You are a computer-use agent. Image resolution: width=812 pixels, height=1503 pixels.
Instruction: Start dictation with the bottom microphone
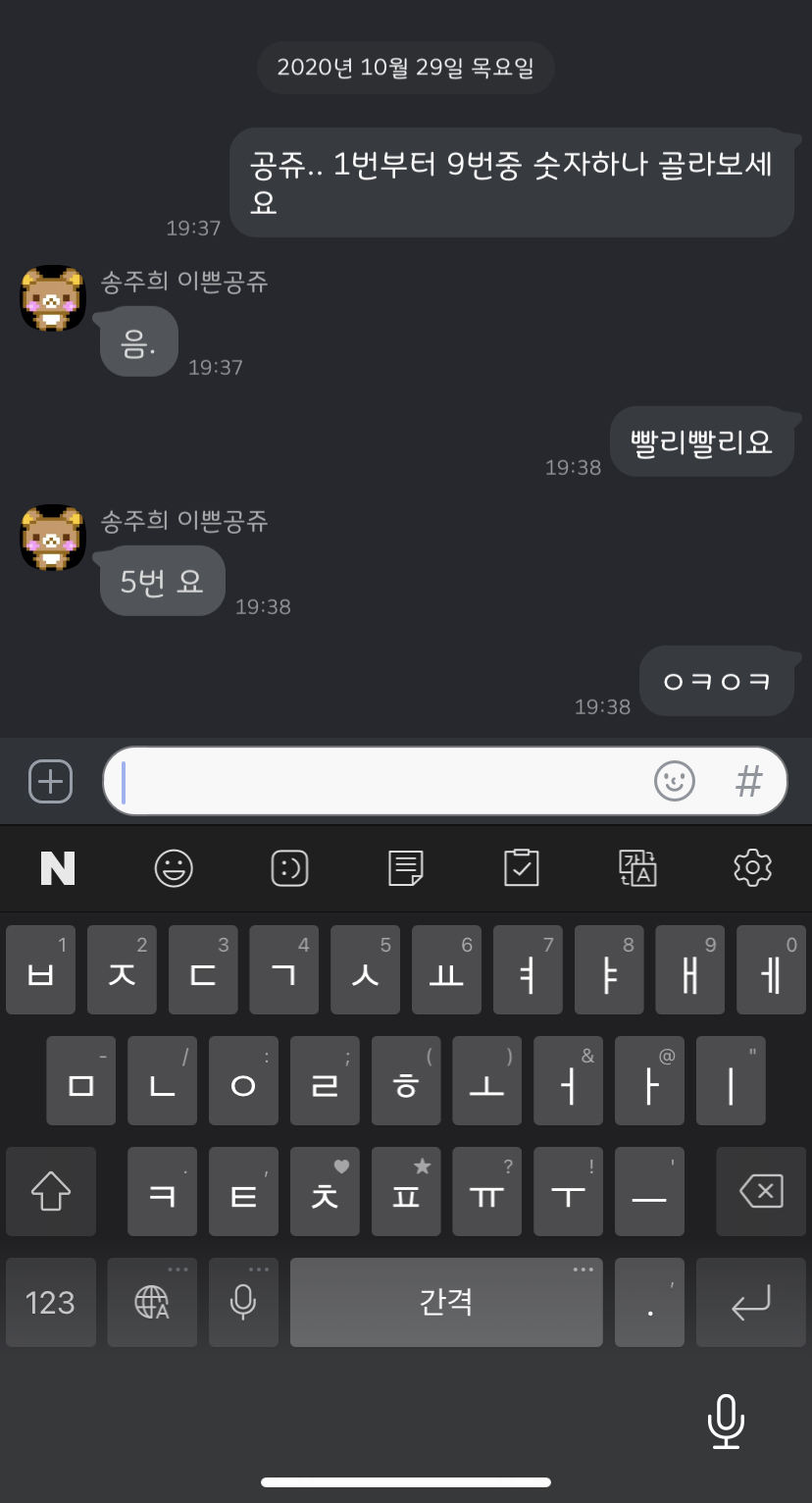pos(725,1422)
